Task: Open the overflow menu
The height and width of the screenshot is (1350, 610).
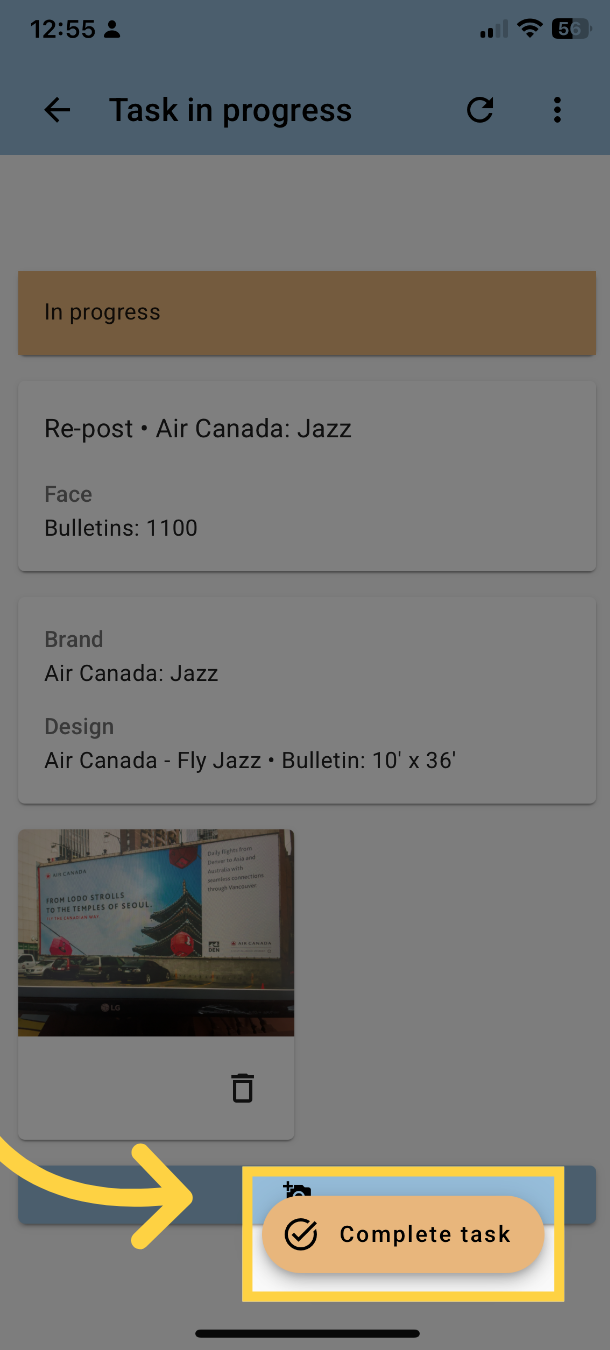Action: 557,110
